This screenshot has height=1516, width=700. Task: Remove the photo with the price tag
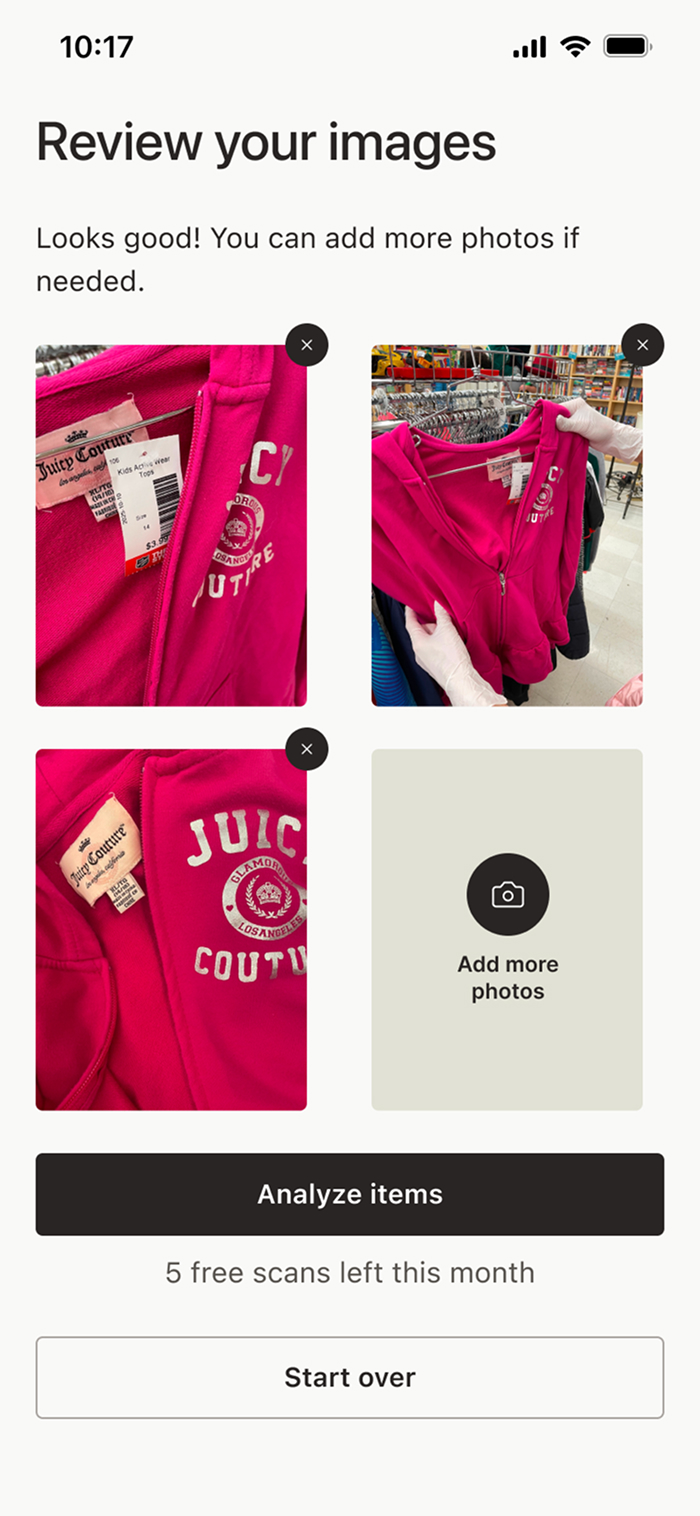click(x=307, y=345)
